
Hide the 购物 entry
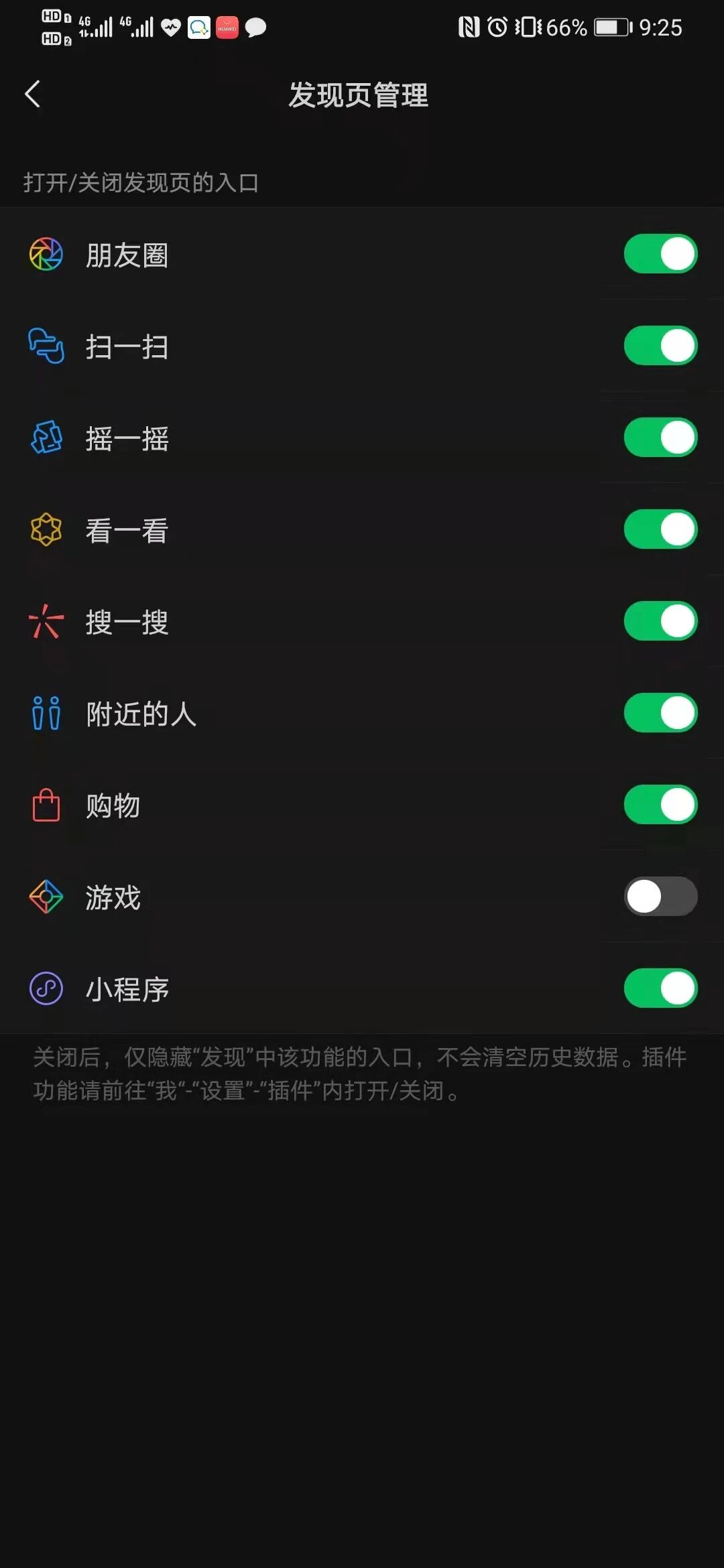pos(661,805)
